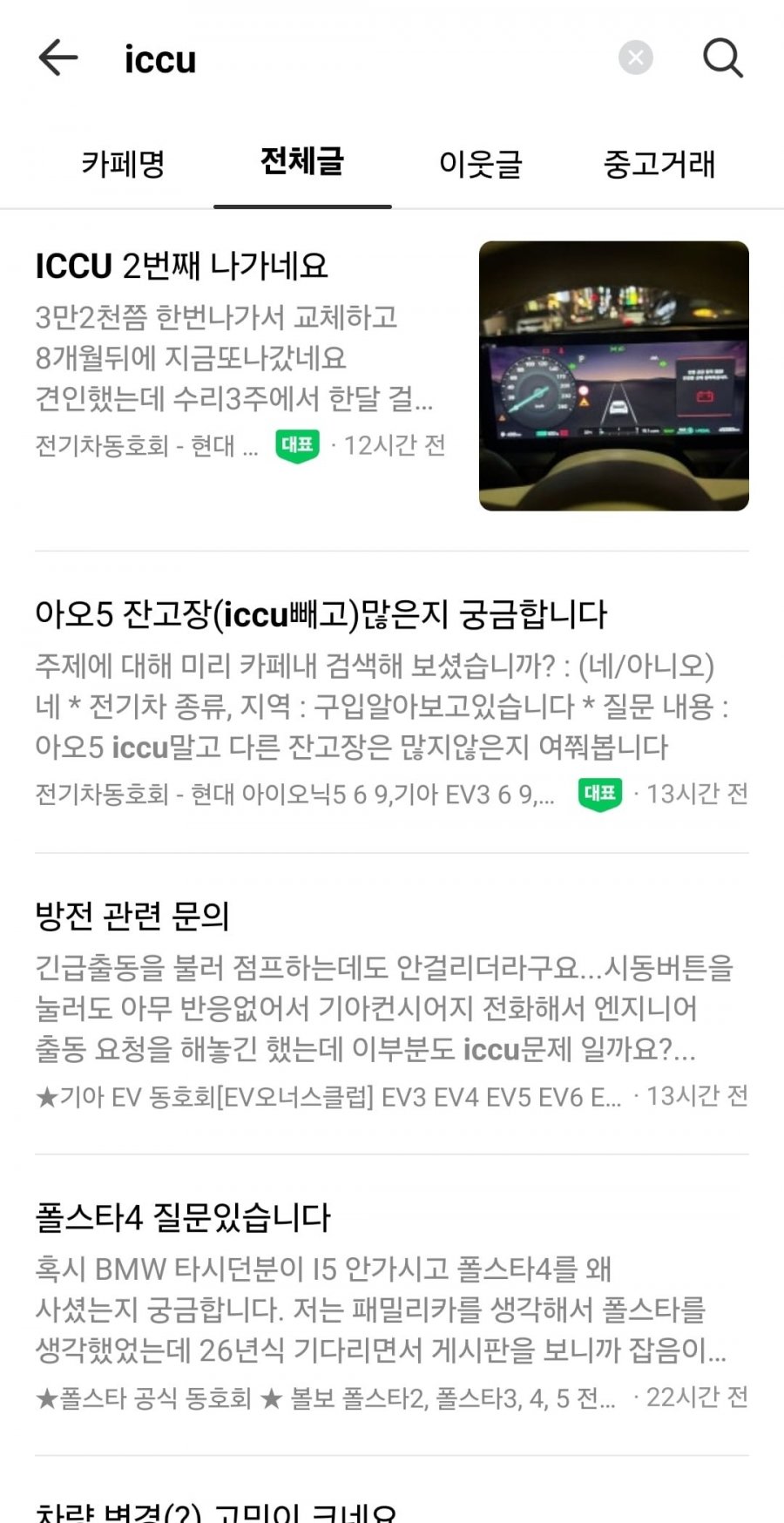Open the post ICCU 2번째 나가네요

tap(182, 266)
